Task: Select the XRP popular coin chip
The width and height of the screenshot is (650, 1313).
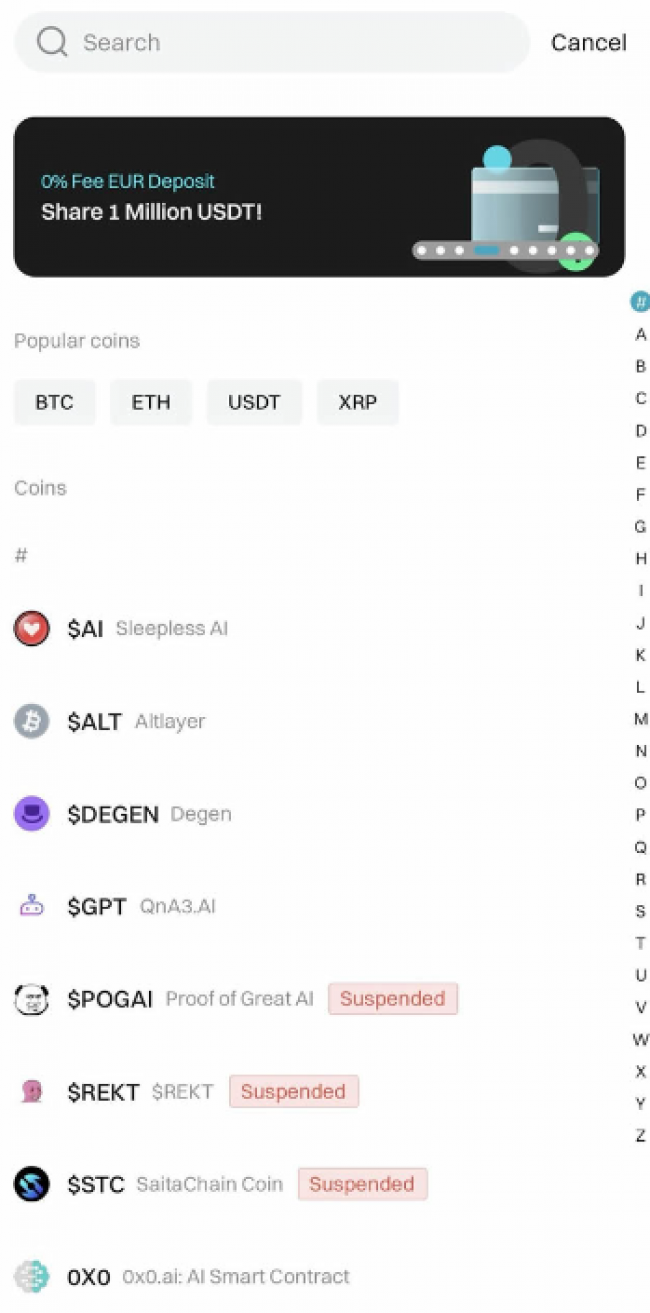Action: coord(357,403)
